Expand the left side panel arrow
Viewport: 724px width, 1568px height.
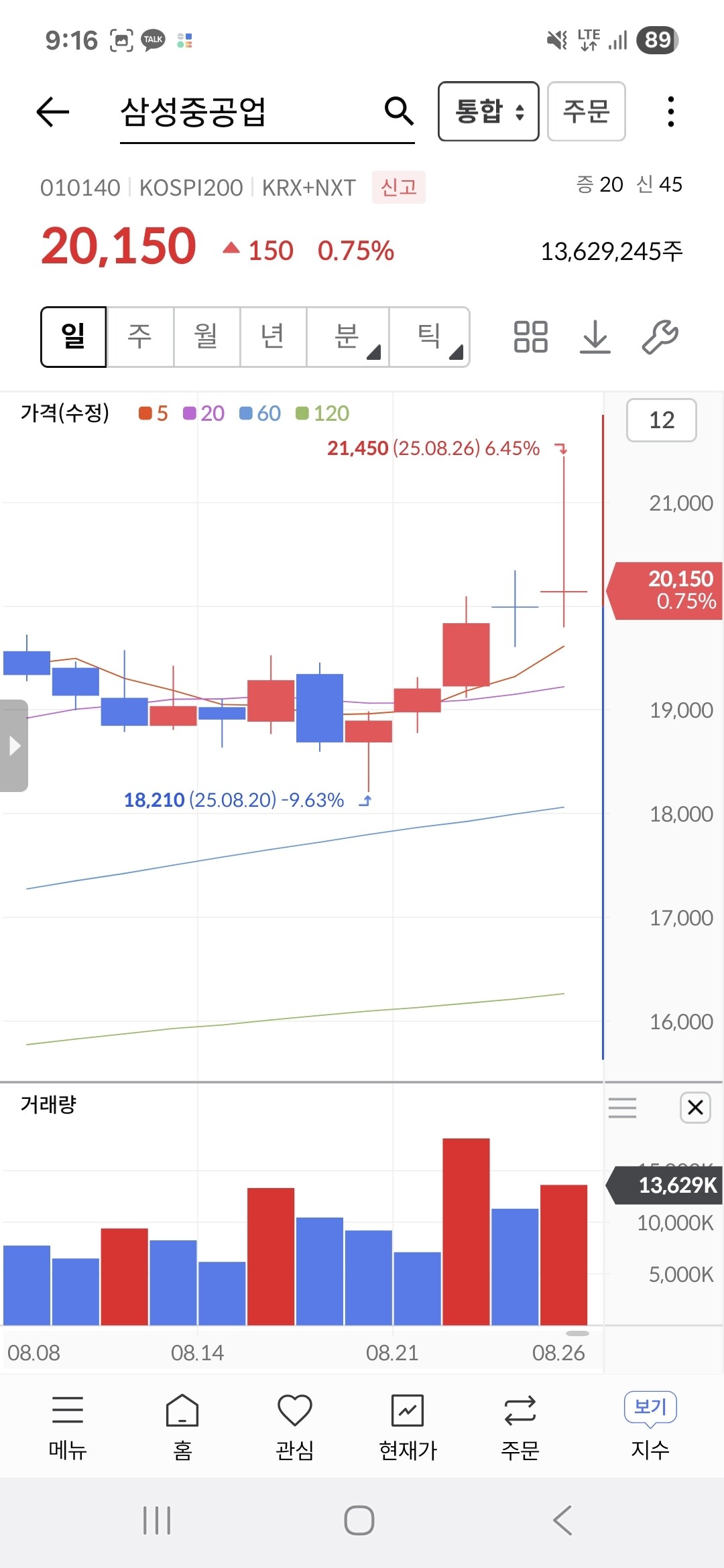[14, 746]
